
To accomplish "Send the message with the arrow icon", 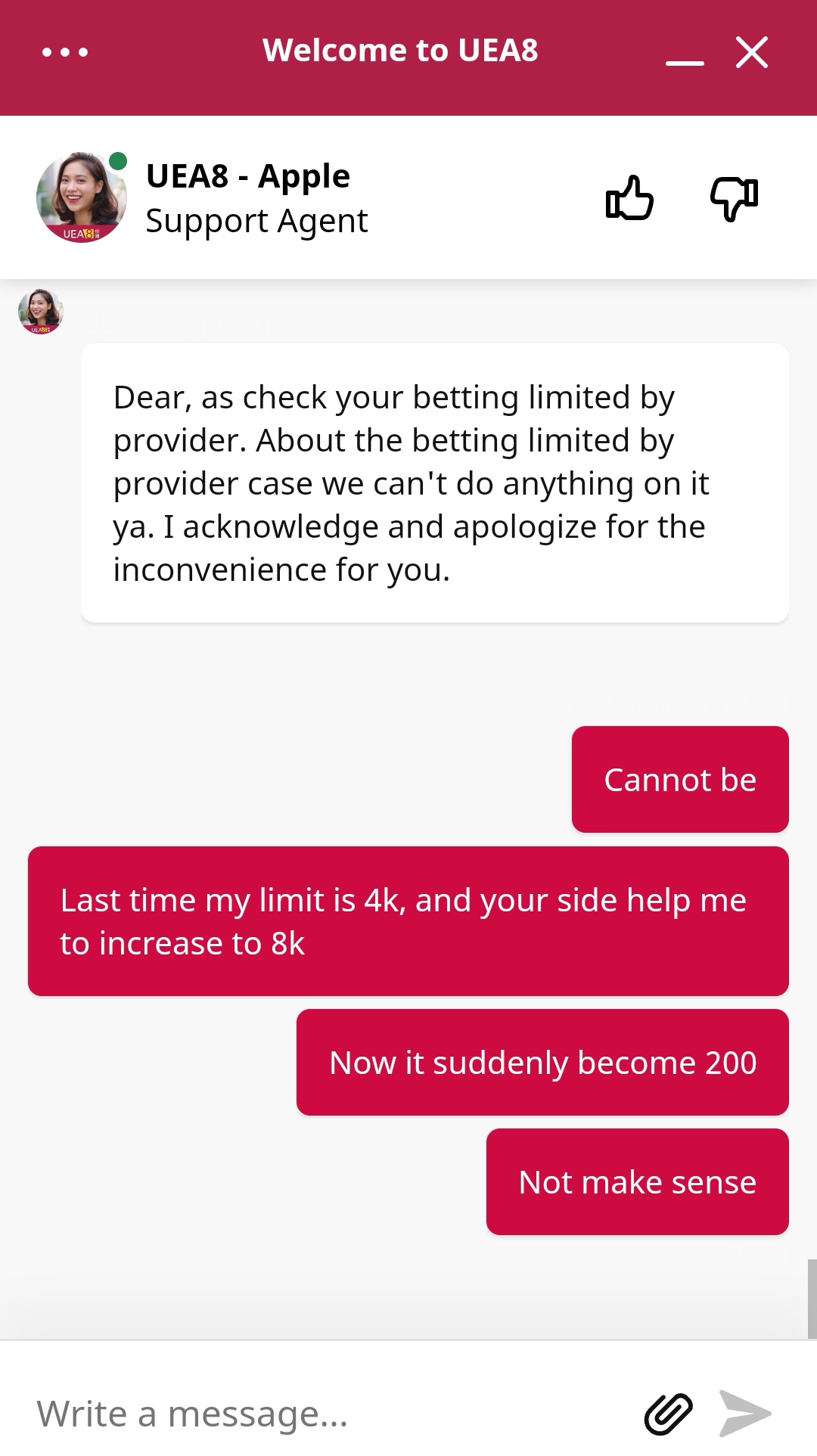I will pos(744,1413).
